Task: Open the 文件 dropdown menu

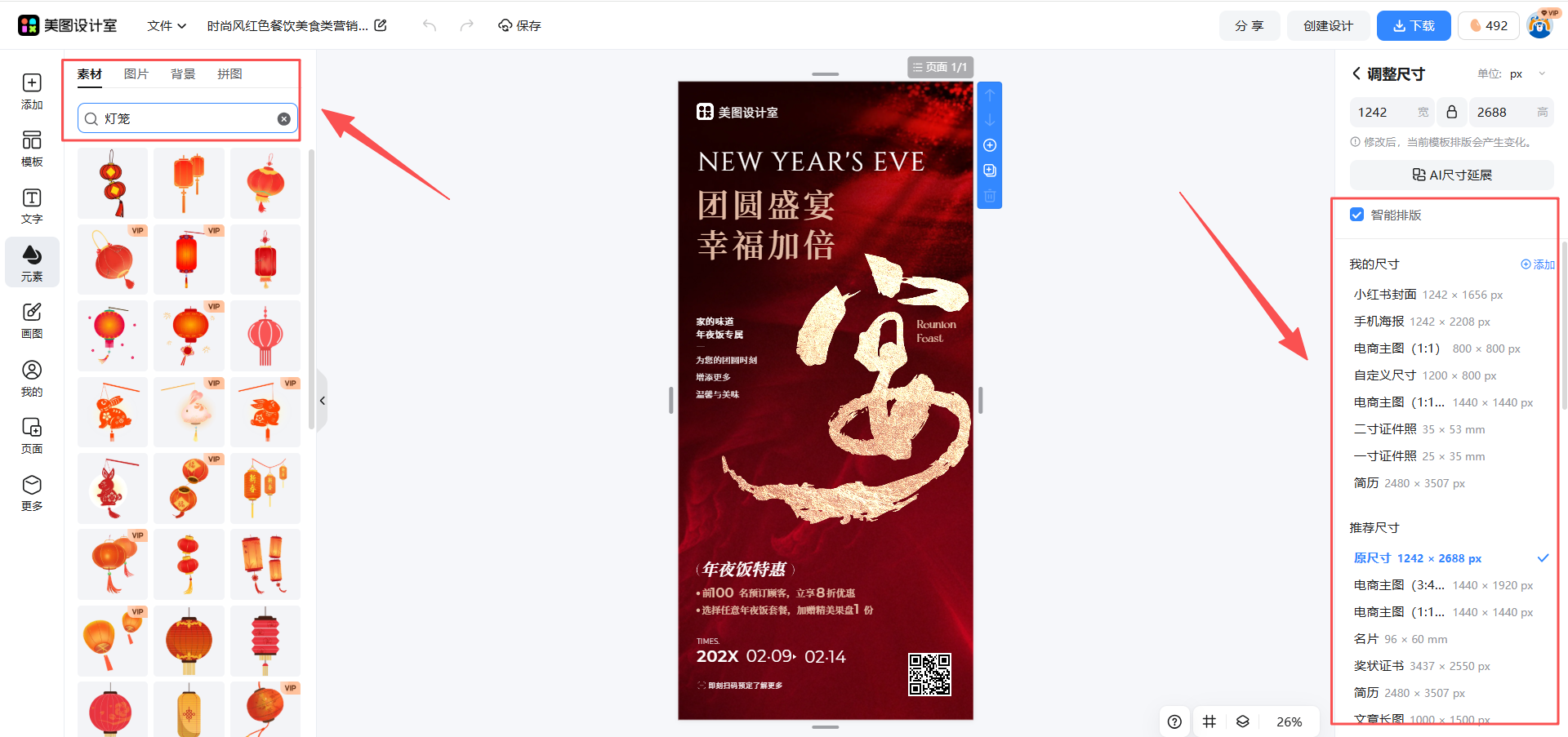Action: (x=167, y=26)
